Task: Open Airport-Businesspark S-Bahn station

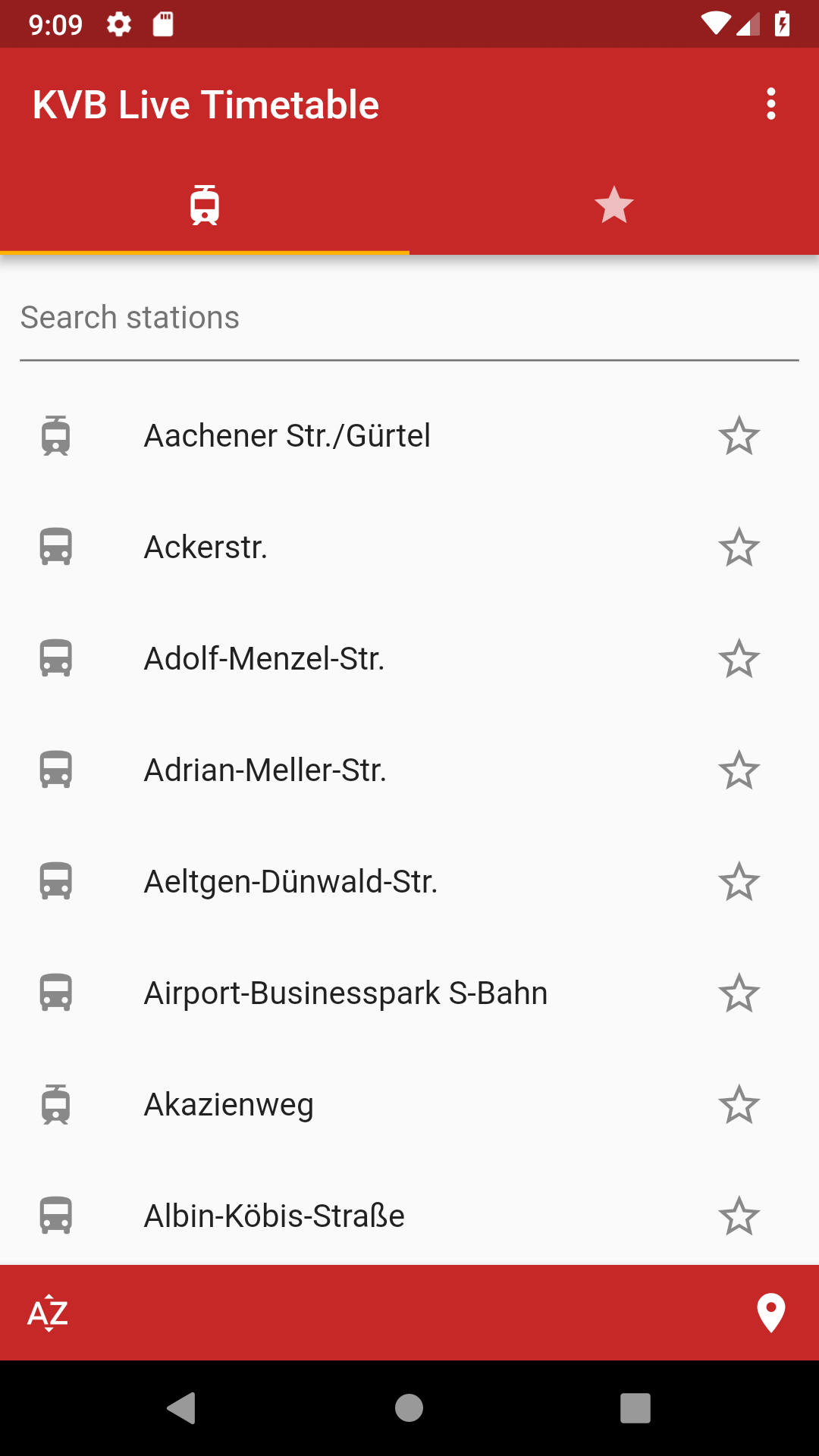Action: (346, 993)
